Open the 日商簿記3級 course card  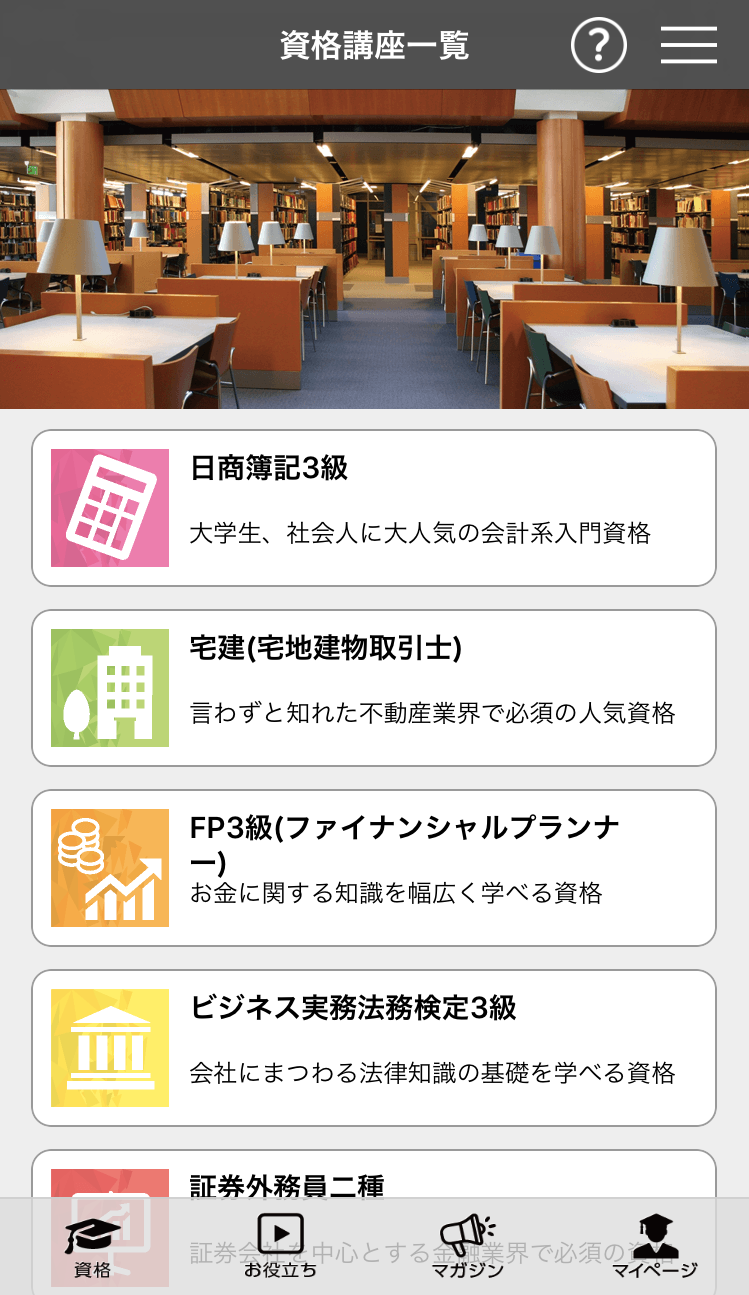click(374, 508)
